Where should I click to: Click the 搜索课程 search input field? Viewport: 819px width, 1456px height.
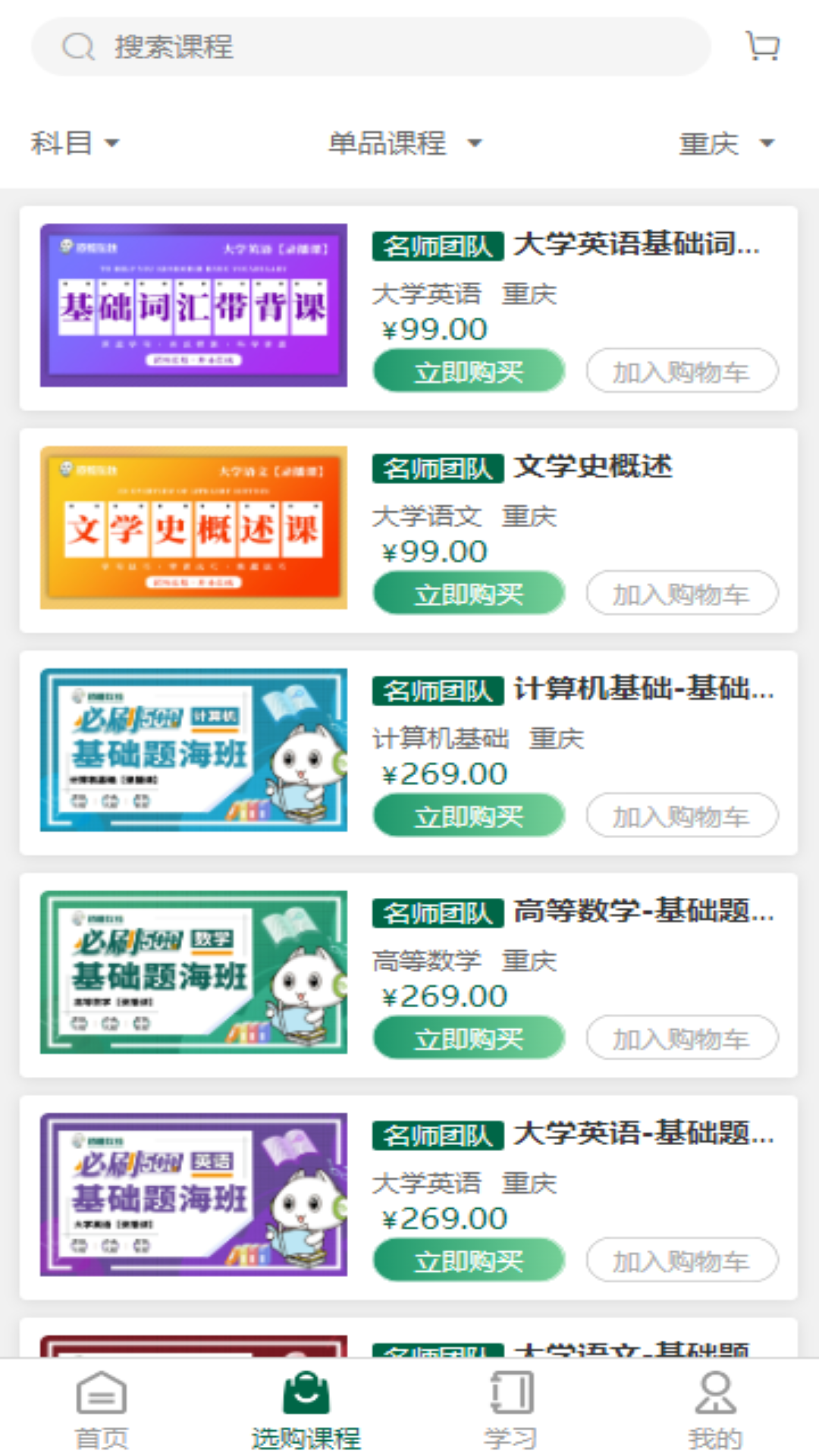(x=303, y=47)
